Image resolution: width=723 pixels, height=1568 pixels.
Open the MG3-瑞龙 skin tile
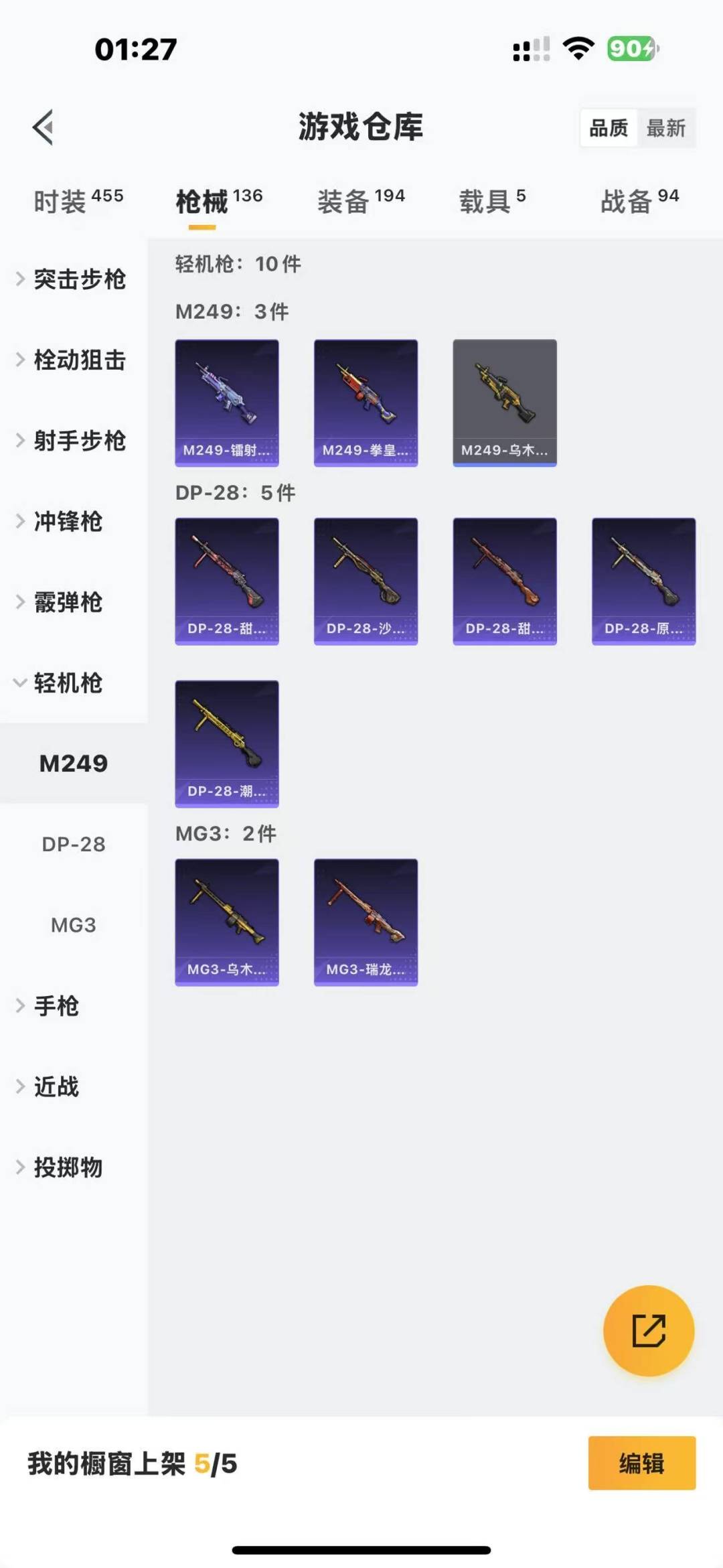point(366,922)
